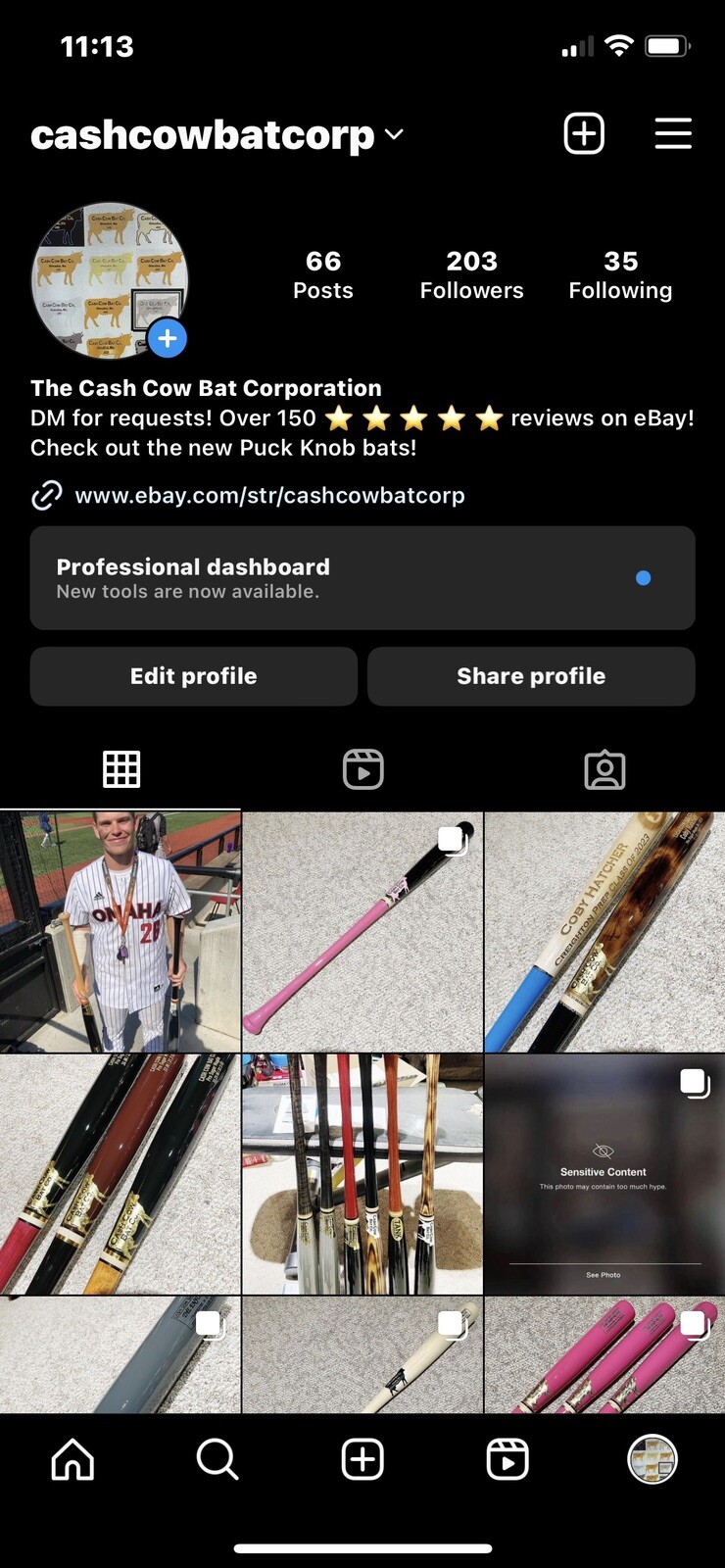
Task: Tap the create new post icon in header
Action: click(x=584, y=133)
